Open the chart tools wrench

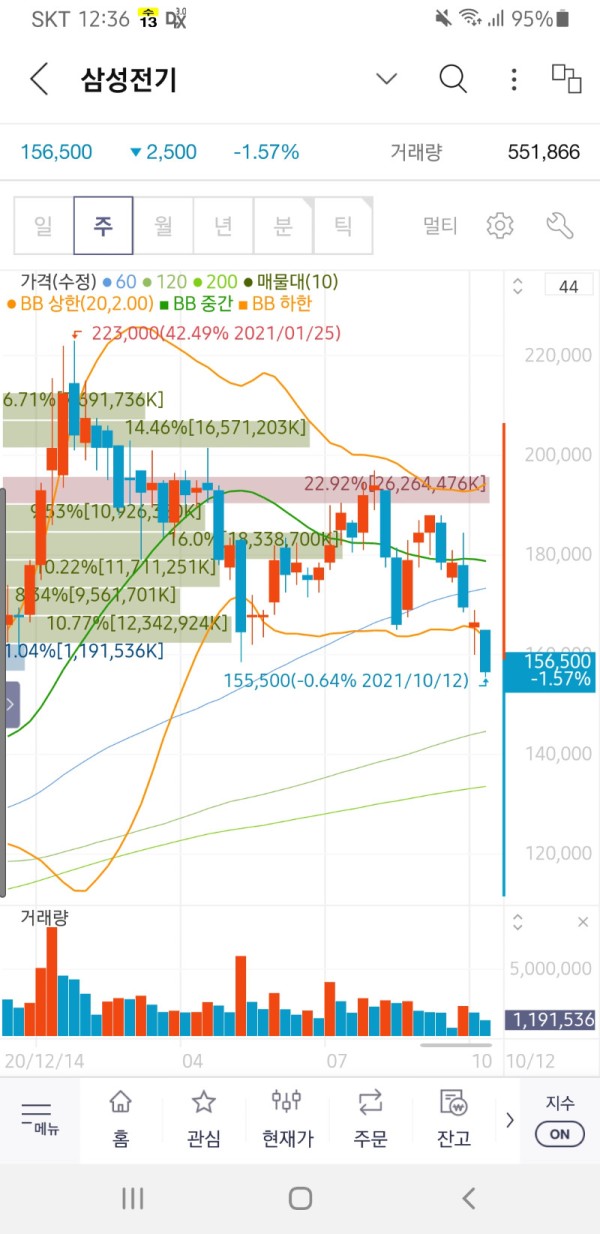[560, 226]
